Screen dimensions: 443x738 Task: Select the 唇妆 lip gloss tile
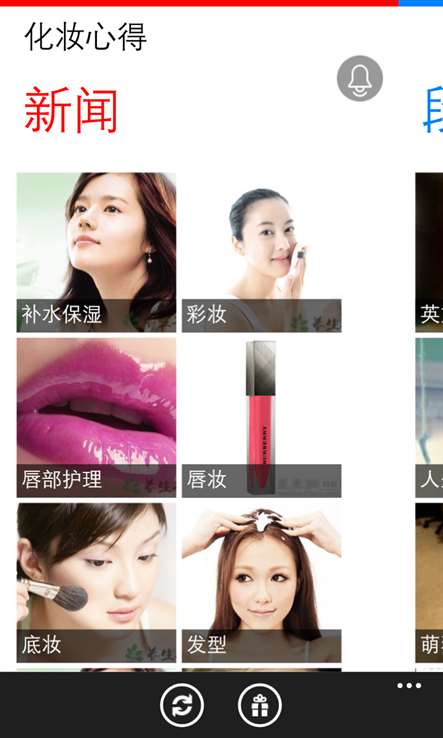pyautogui.click(x=262, y=417)
